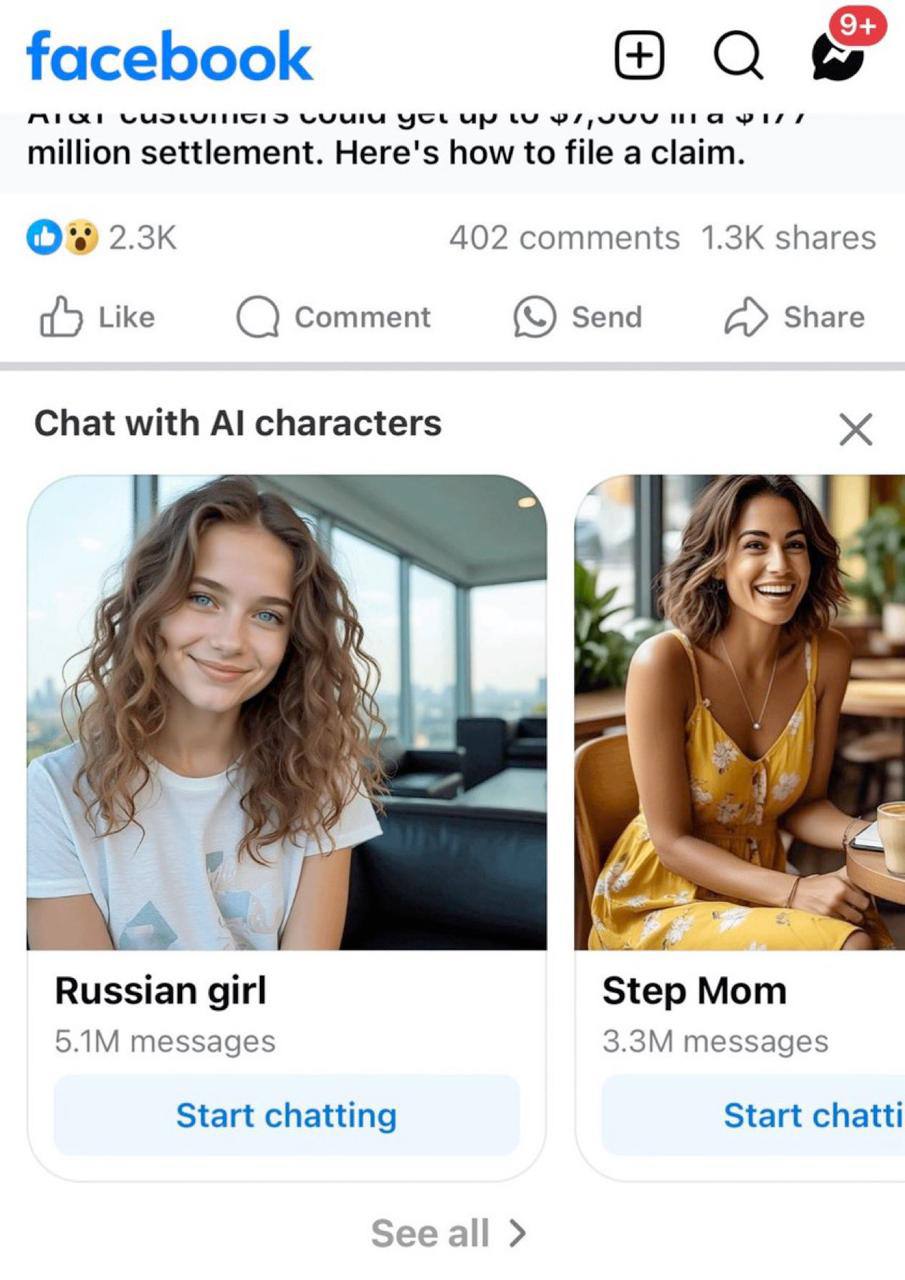Dismiss the Chat with AI characters section
Screen dimensions: 905x1280
[855, 430]
